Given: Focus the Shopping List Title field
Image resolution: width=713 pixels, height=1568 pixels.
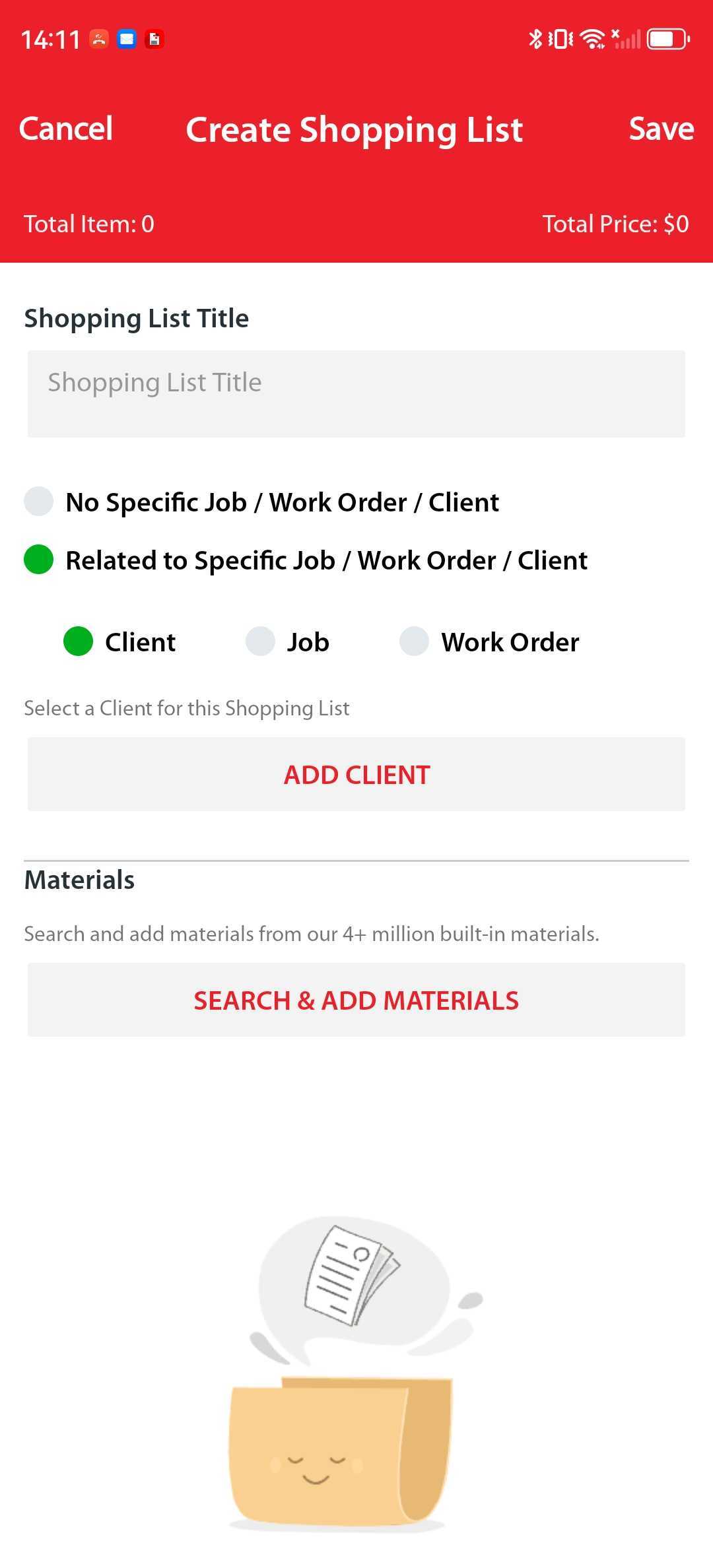Looking at the screenshot, I should (x=356, y=393).
